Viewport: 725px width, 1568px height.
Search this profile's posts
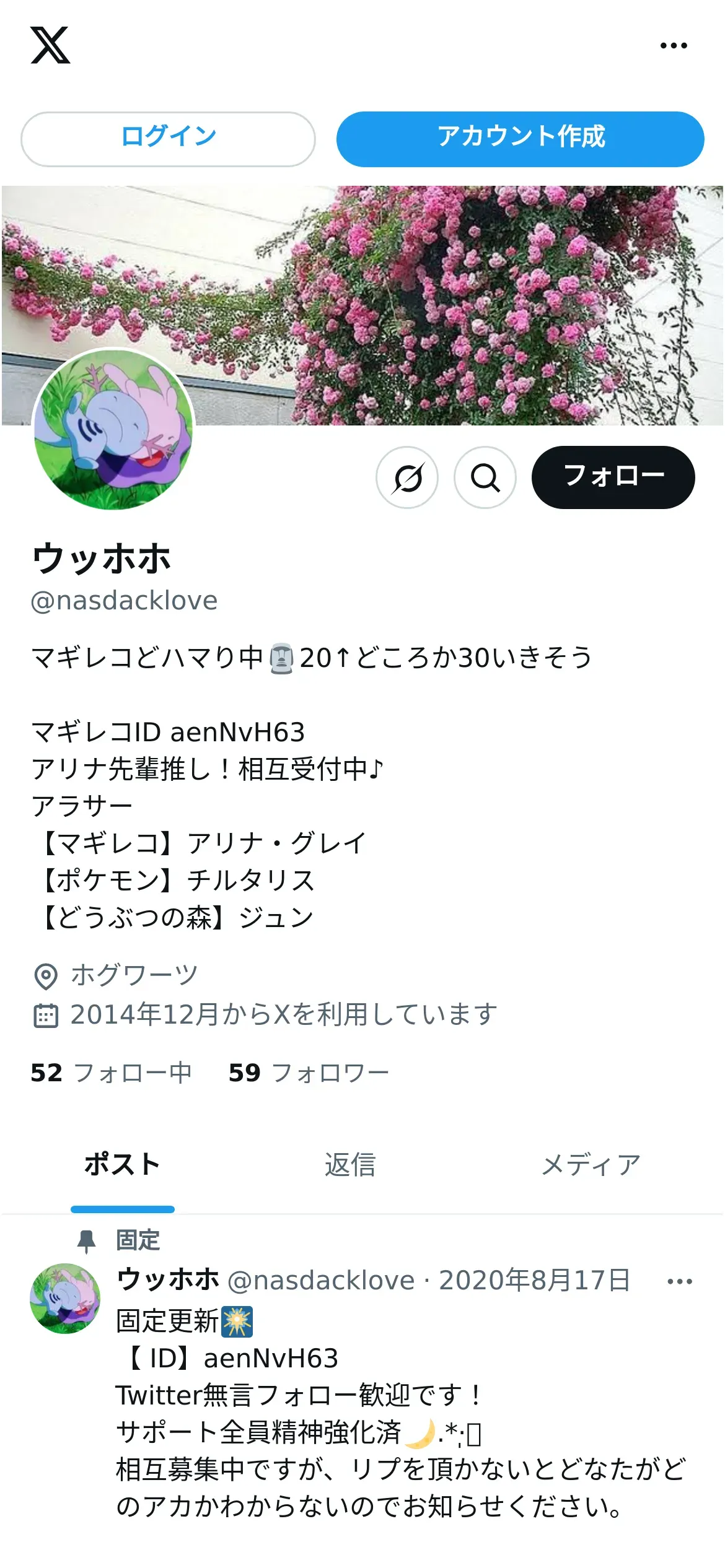click(x=485, y=477)
